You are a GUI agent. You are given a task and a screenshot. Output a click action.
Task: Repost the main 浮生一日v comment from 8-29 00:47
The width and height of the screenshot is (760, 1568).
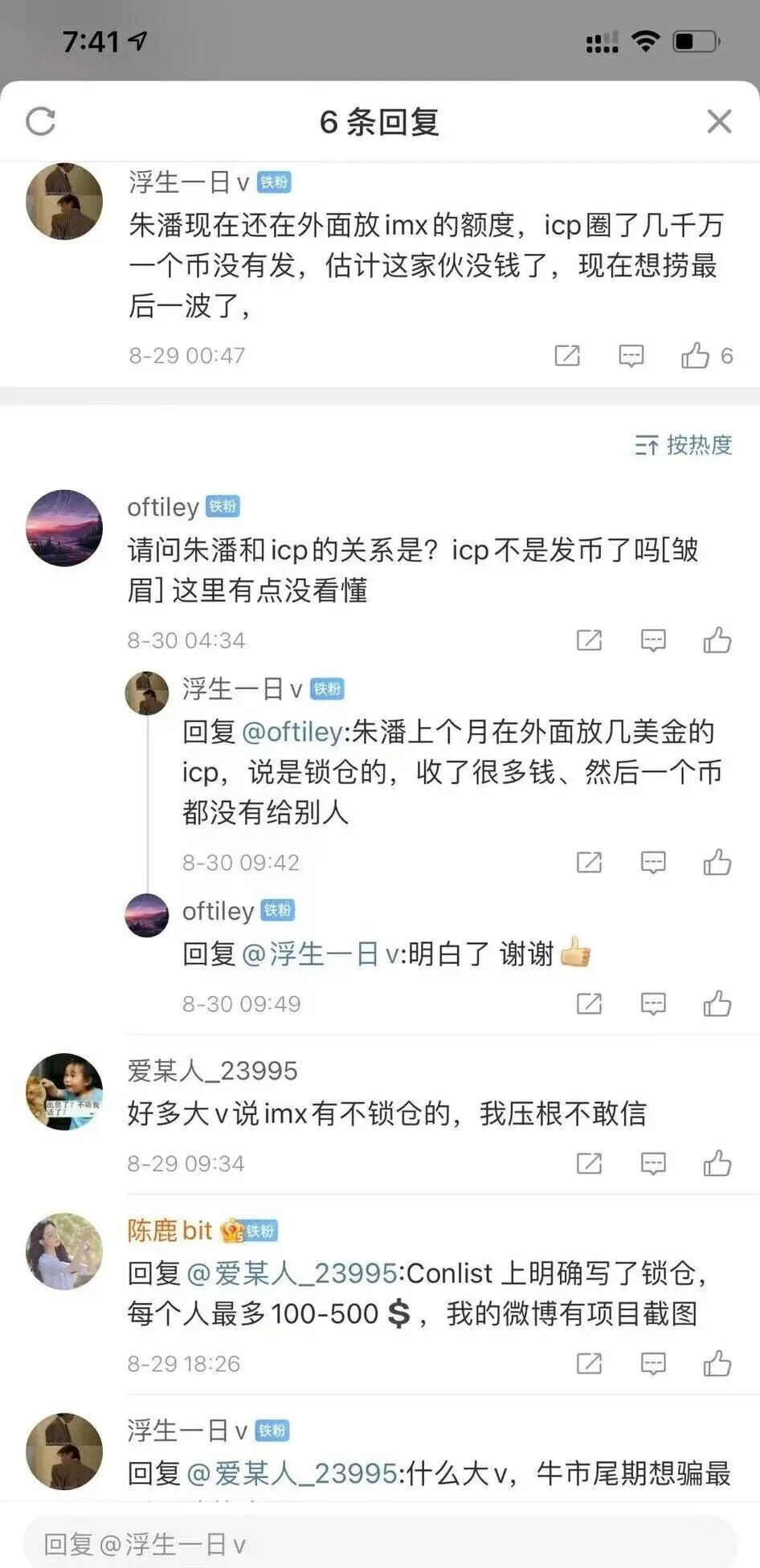click(567, 355)
